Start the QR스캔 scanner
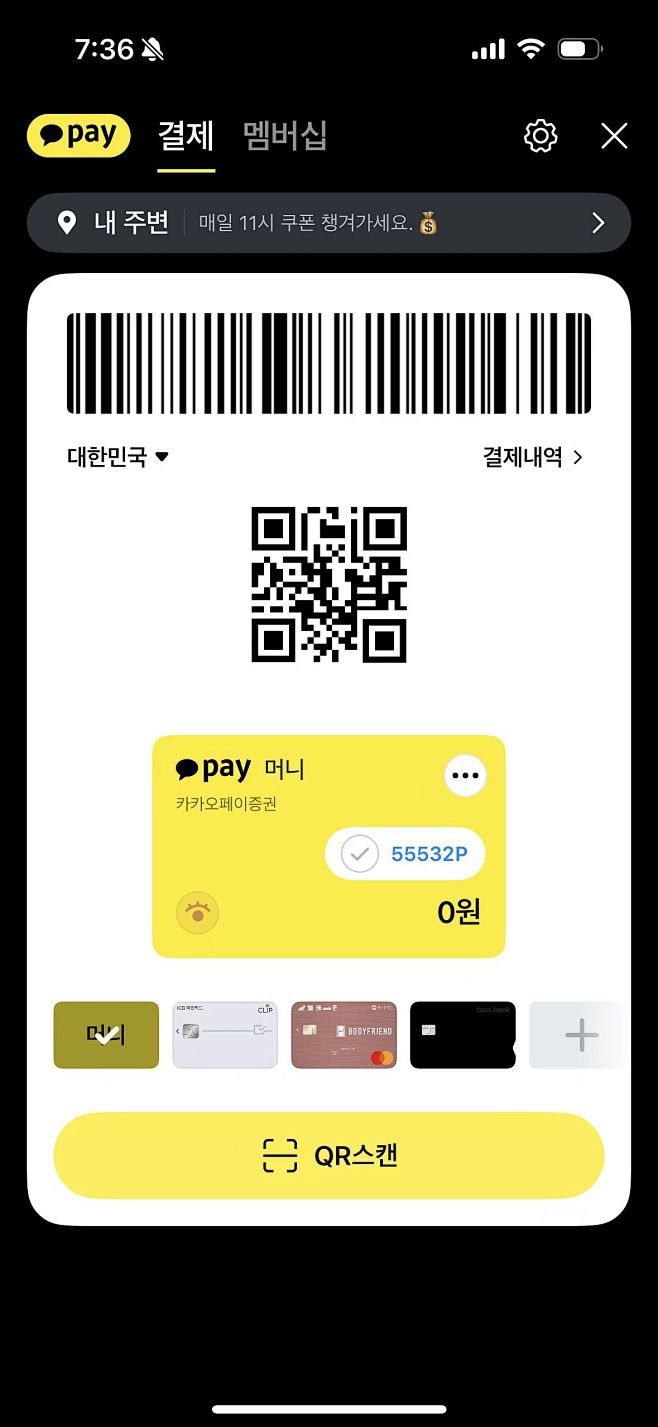Screen dimensions: 658x1427 click(328, 1155)
